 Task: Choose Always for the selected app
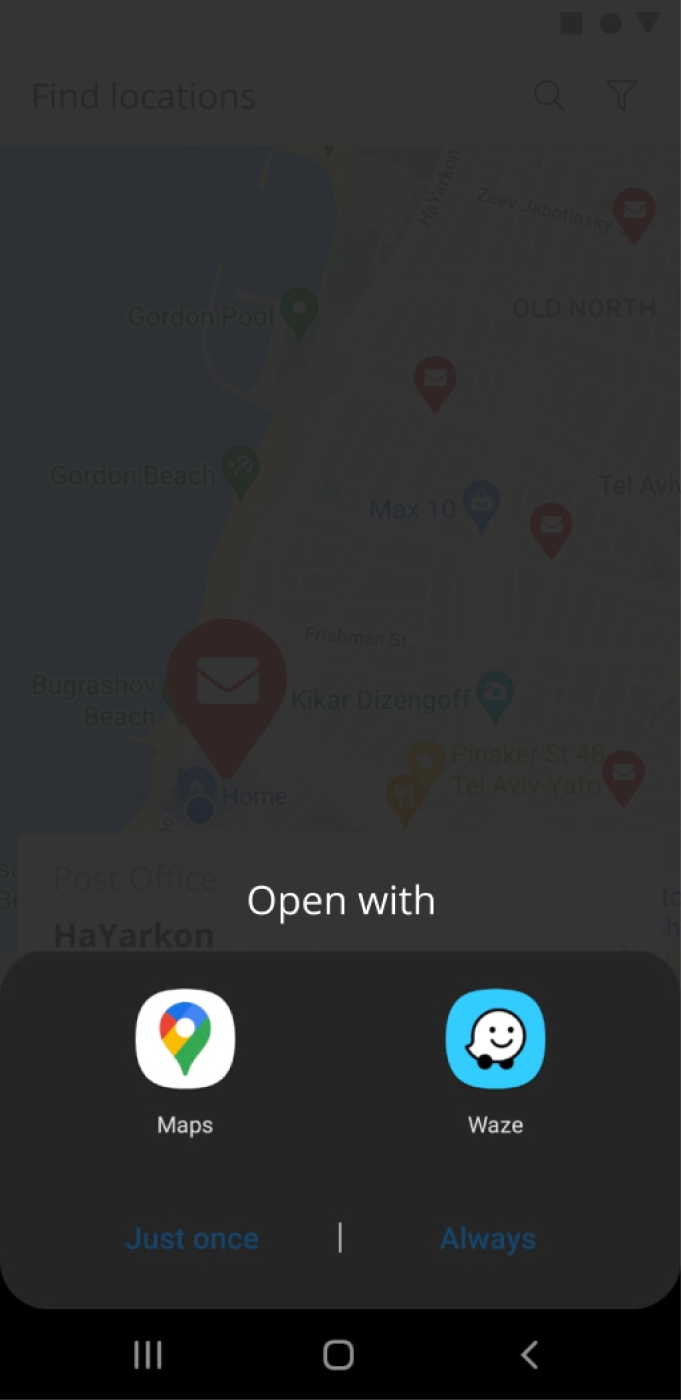488,1239
